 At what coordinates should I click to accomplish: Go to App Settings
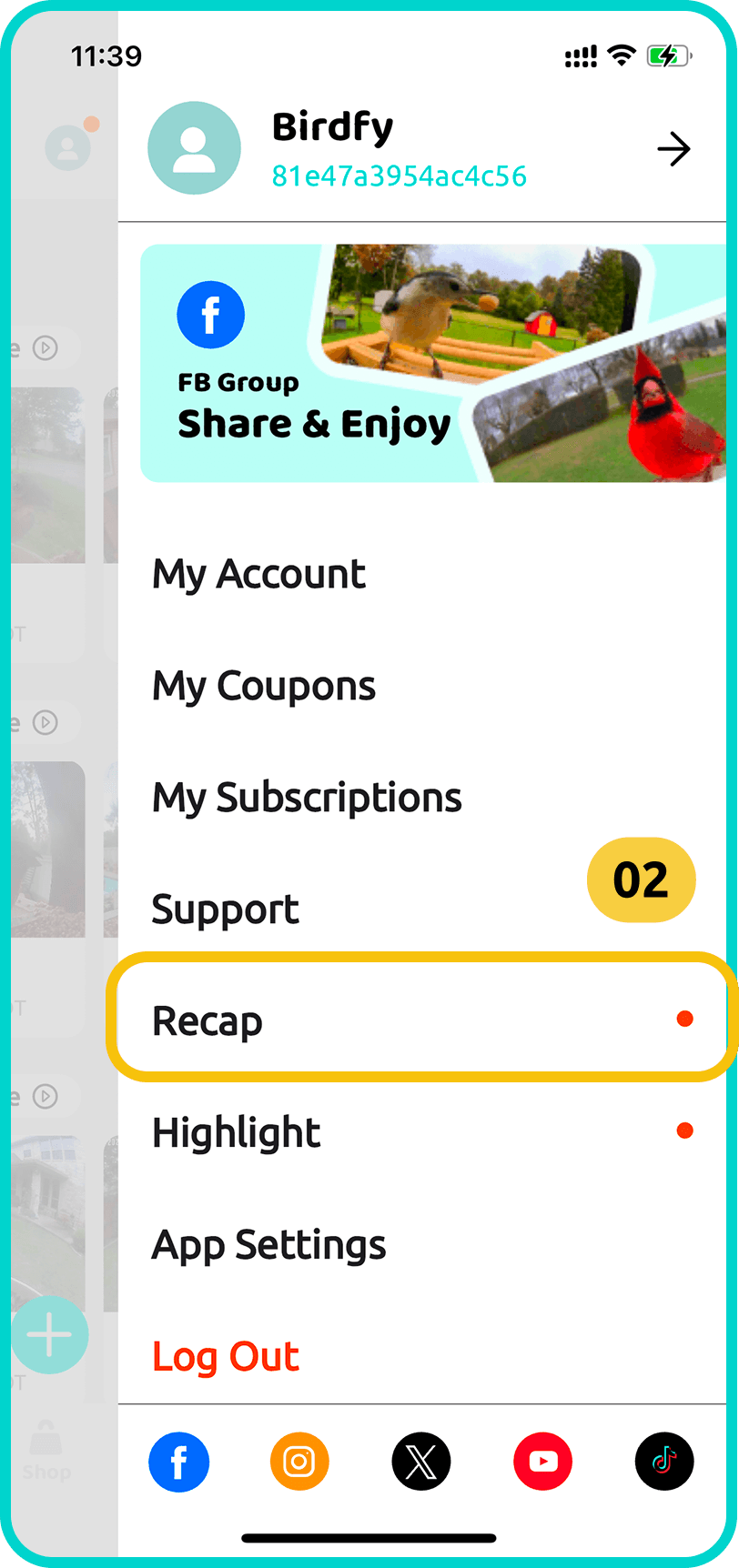tap(268, 1245)
